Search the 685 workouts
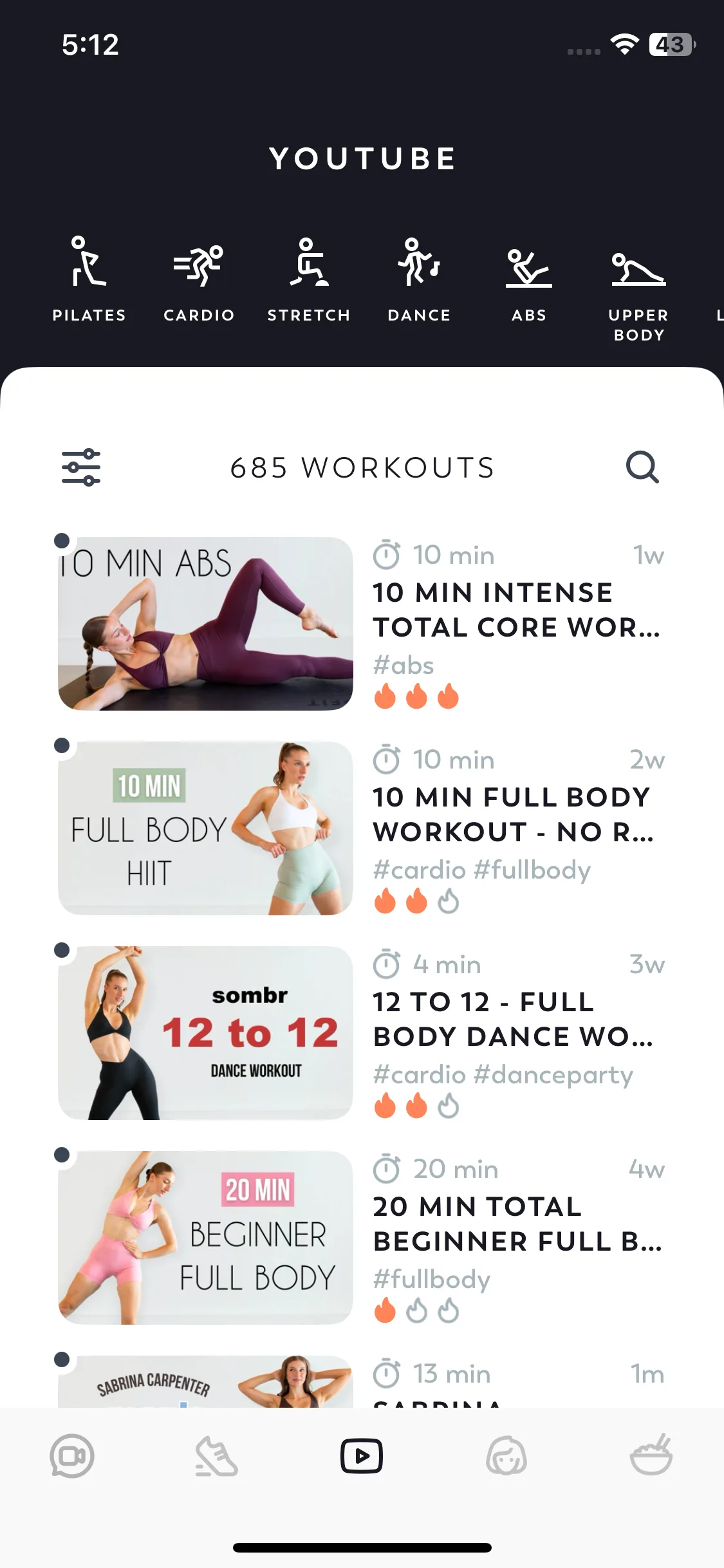 (642, 467)
